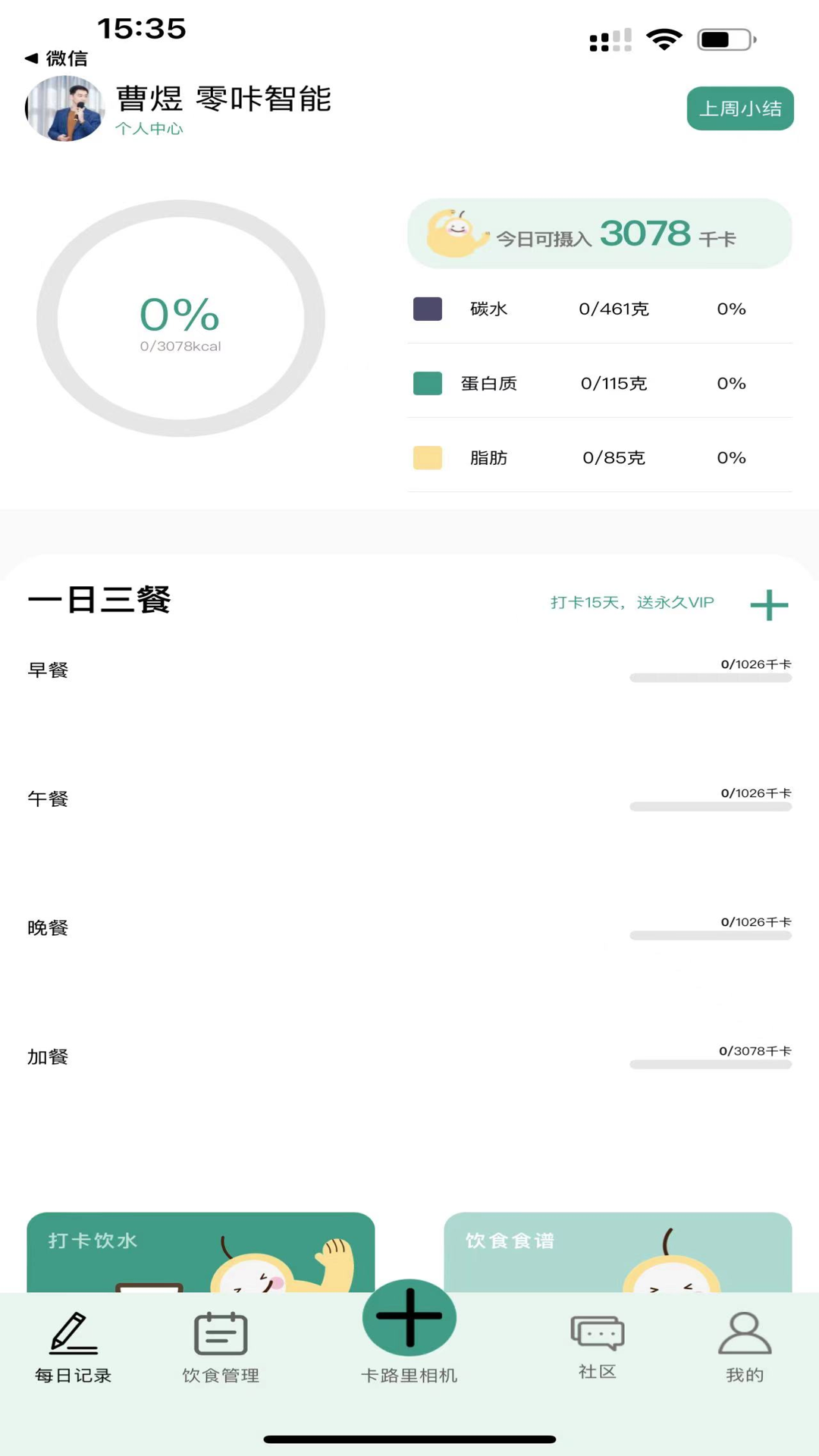Open the 上周小结 button
The width and height of the screenshot is (819, 1456).
tap(739, 108)
